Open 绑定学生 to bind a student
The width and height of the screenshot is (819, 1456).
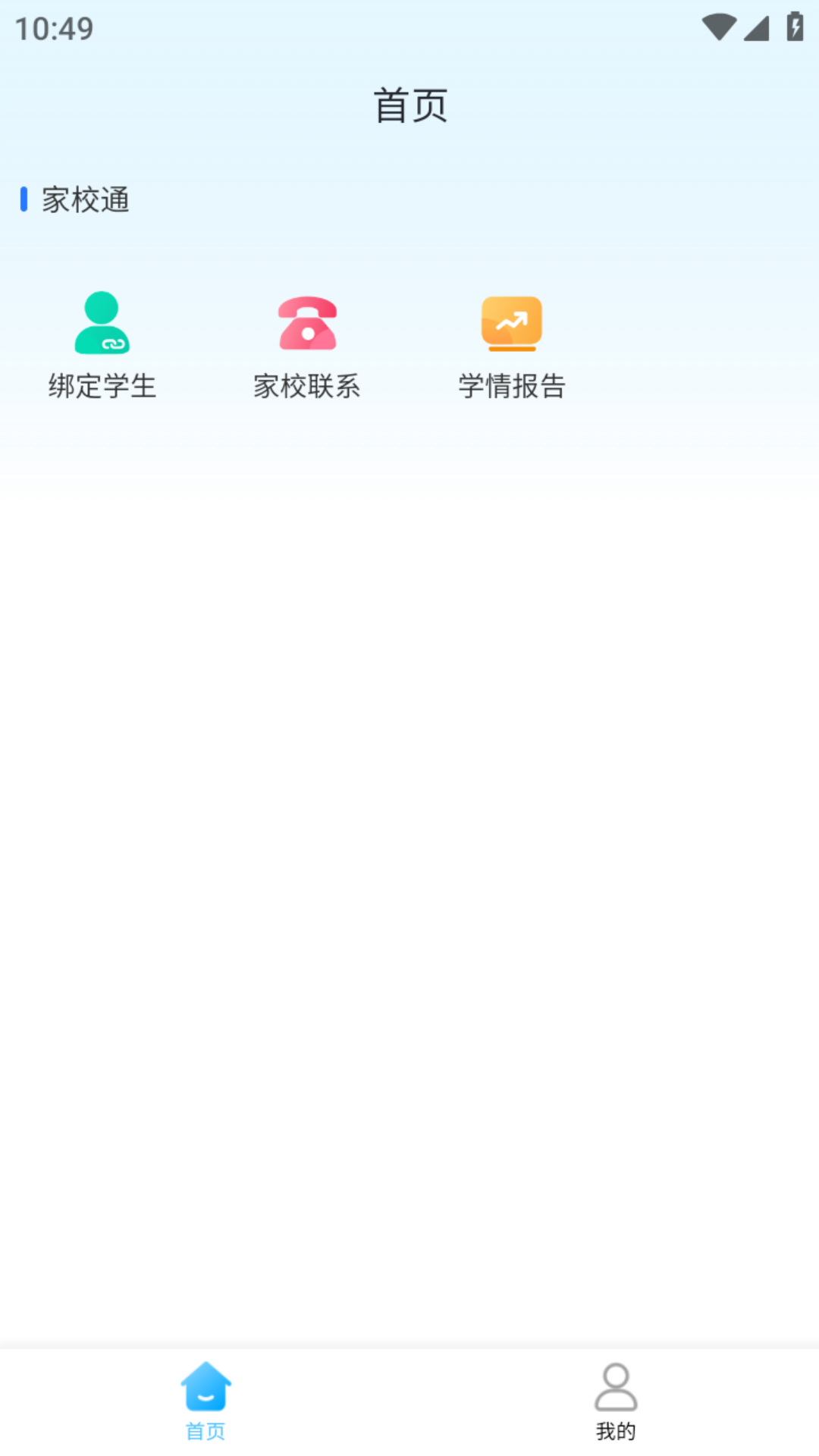(102, 344)
